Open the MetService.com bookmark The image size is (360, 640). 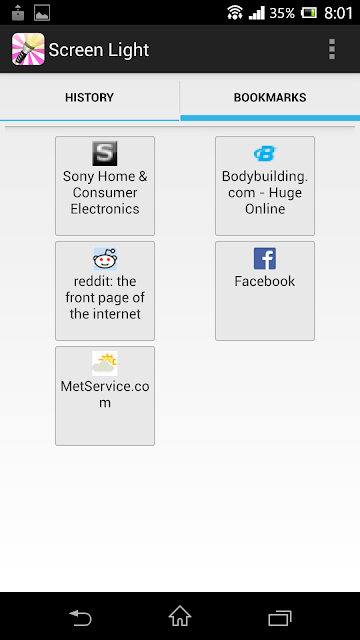(x=105, y=396)
